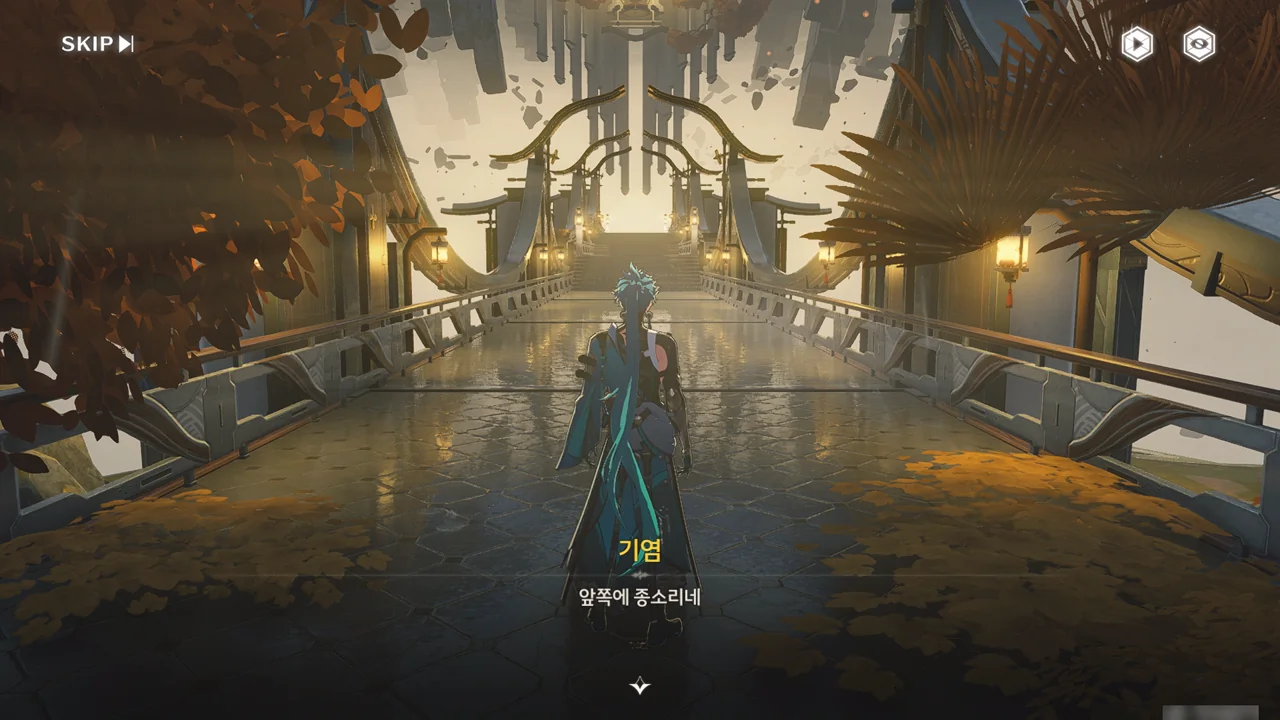Skip the cutscene dialogue
This screenshot has width=1280, height=720.
pos(97,44)
